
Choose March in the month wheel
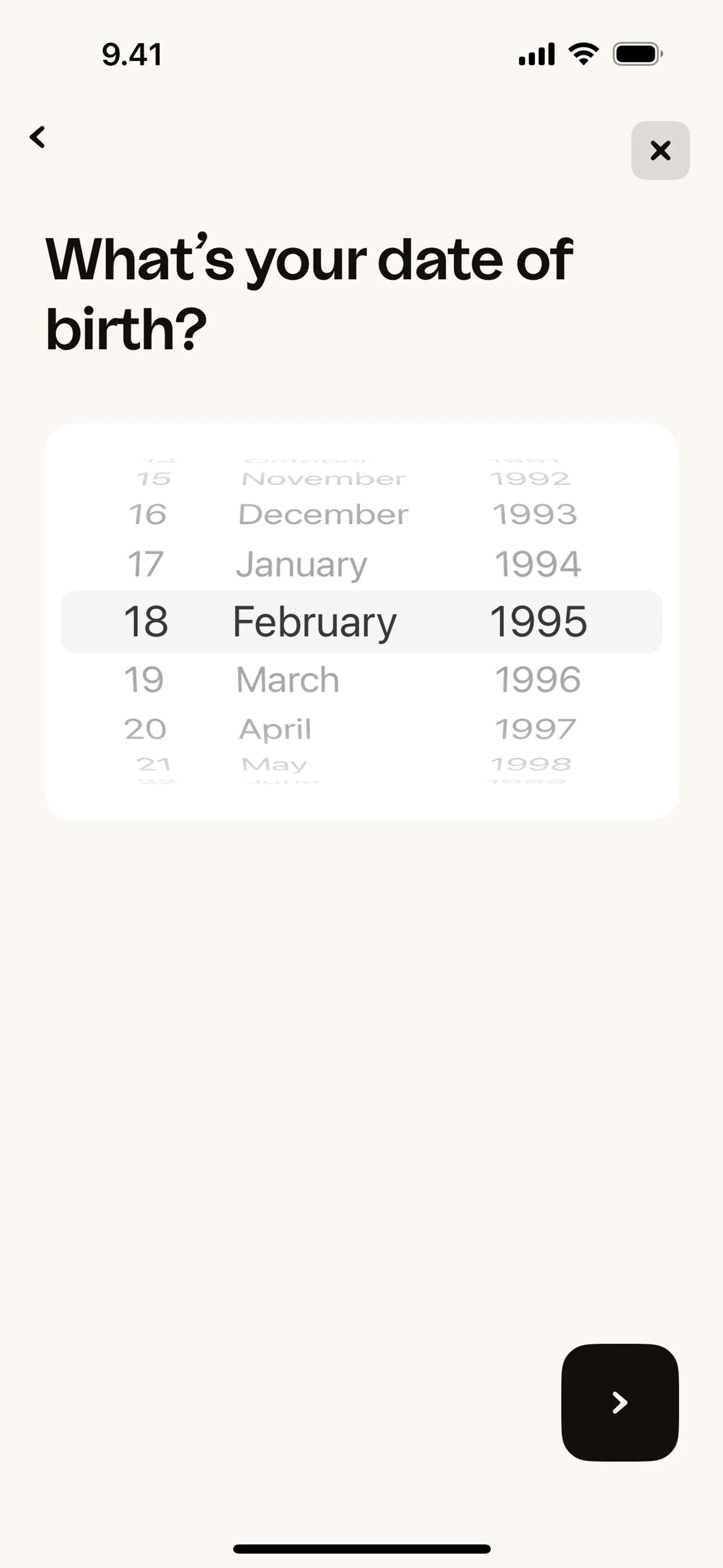pyautogui.click(x=287, y=679)
